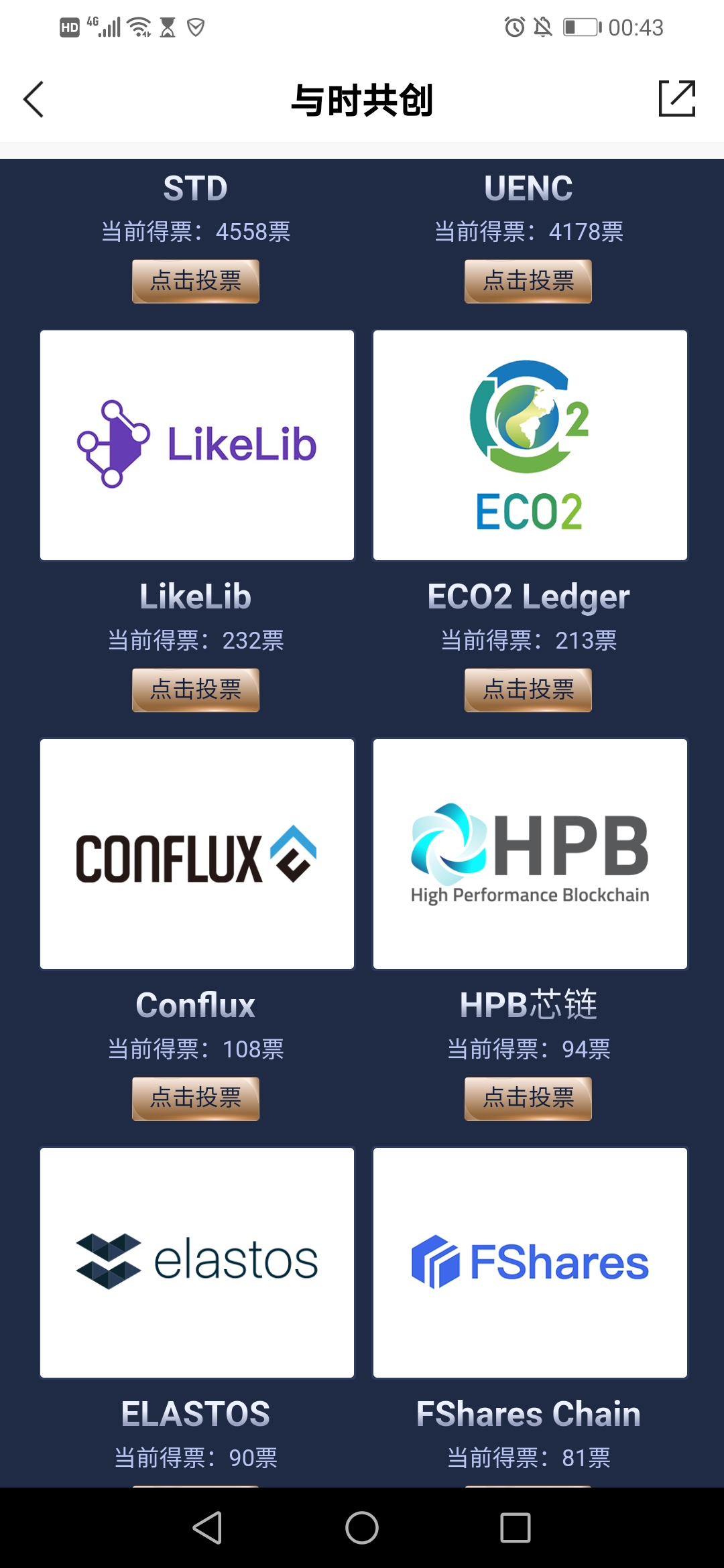Open recent apps from the navigation bar

coord(516,1528)
